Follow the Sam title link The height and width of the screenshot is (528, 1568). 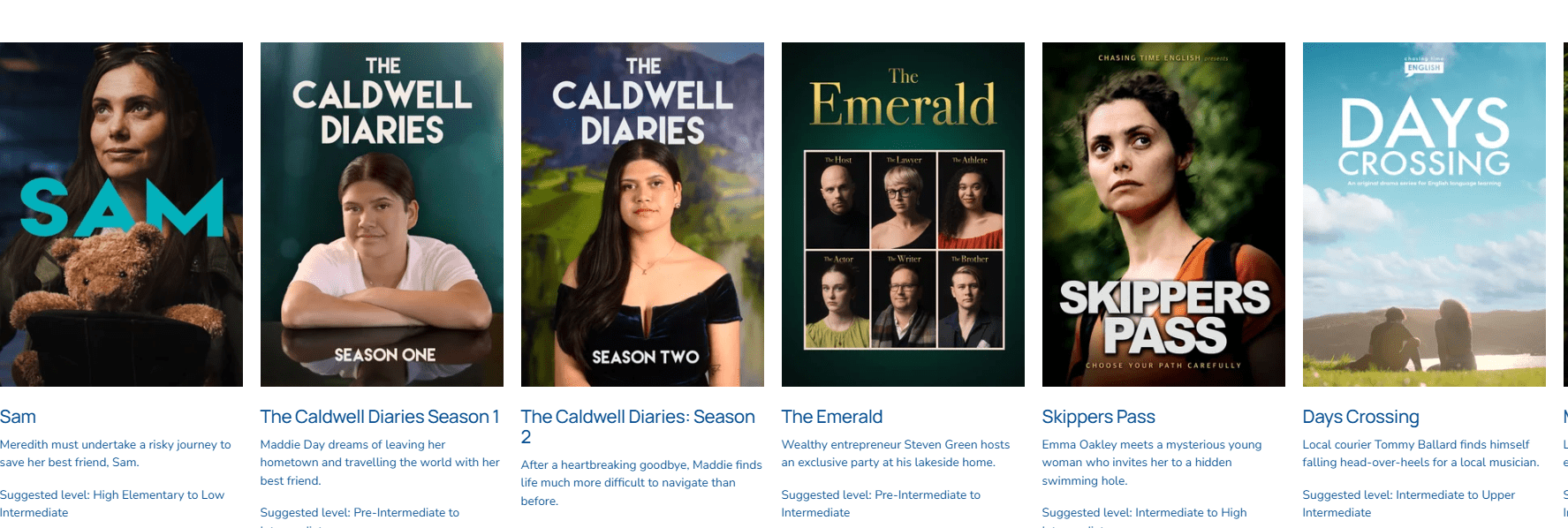click(x=19, y=417)
